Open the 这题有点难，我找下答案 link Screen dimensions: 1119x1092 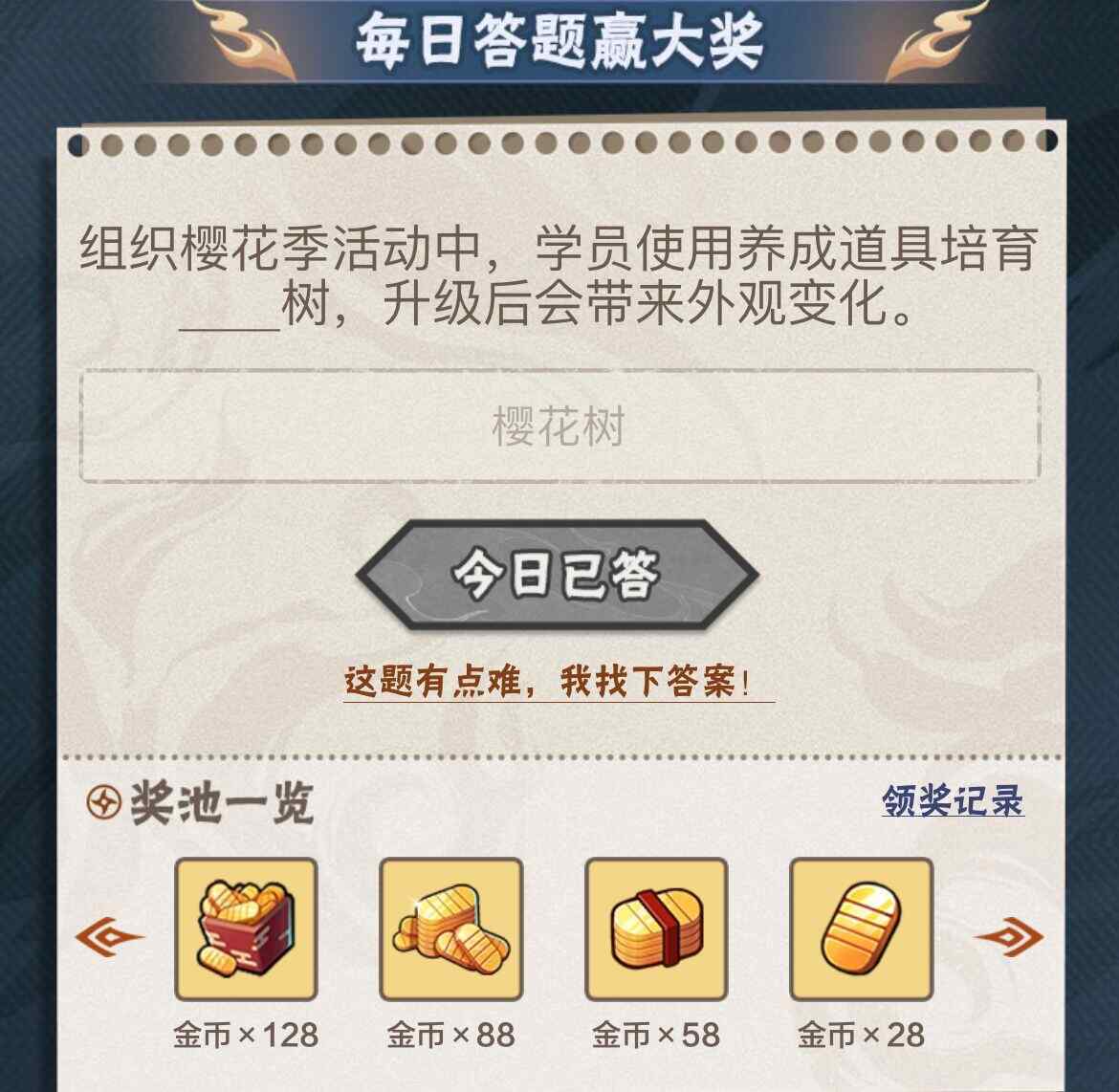[559, 682]
